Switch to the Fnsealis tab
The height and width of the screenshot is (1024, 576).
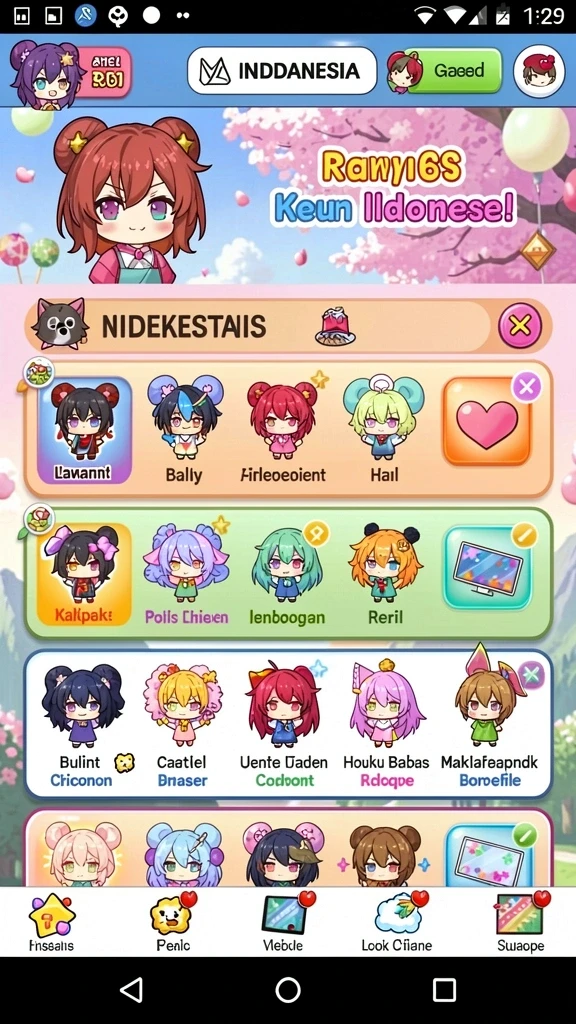pyautogui.click(x=52, y=923)
